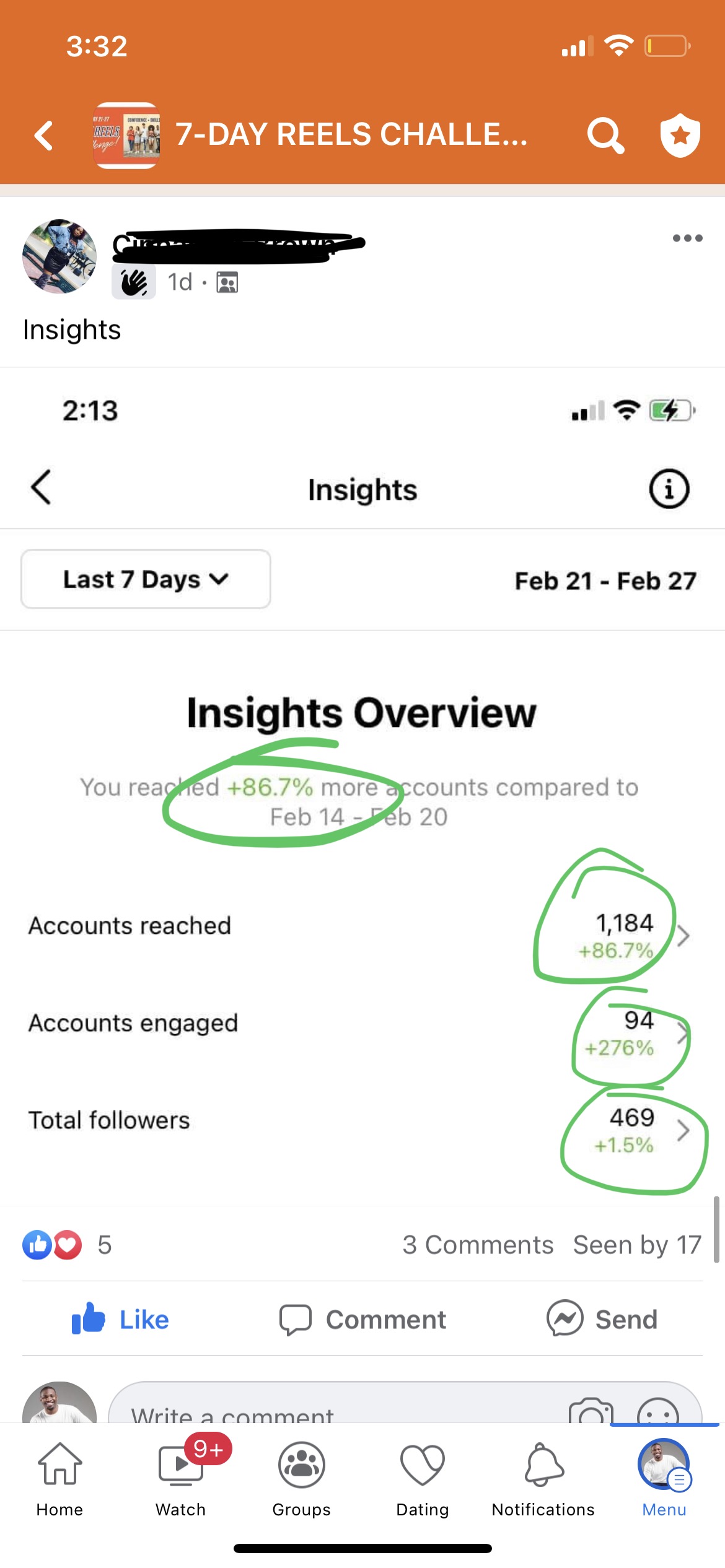The image size is (725, 1568).
Task: Like this Insights post
Action: [x=121, y=1319]
